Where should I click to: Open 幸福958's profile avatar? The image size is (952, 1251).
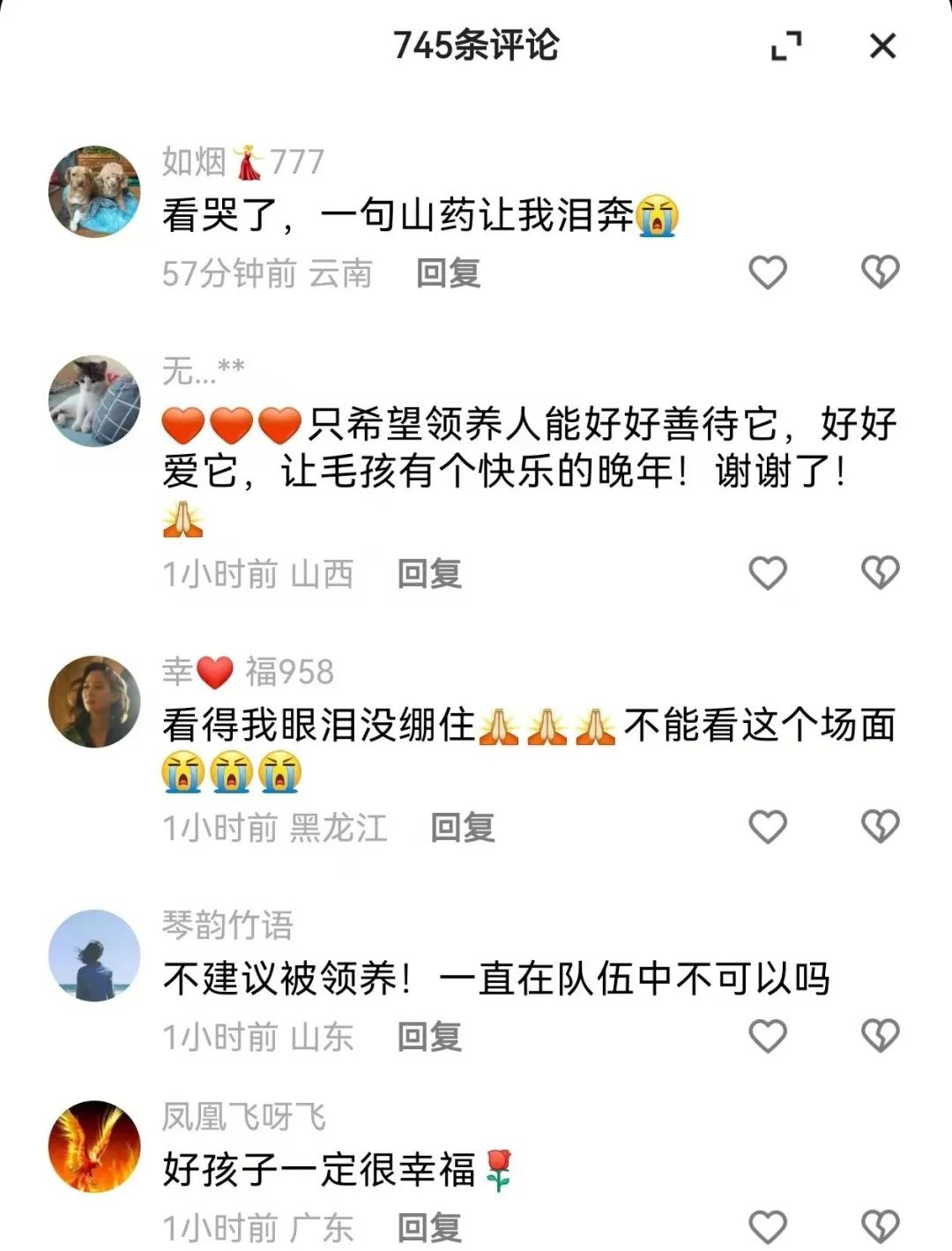(93, 702)
